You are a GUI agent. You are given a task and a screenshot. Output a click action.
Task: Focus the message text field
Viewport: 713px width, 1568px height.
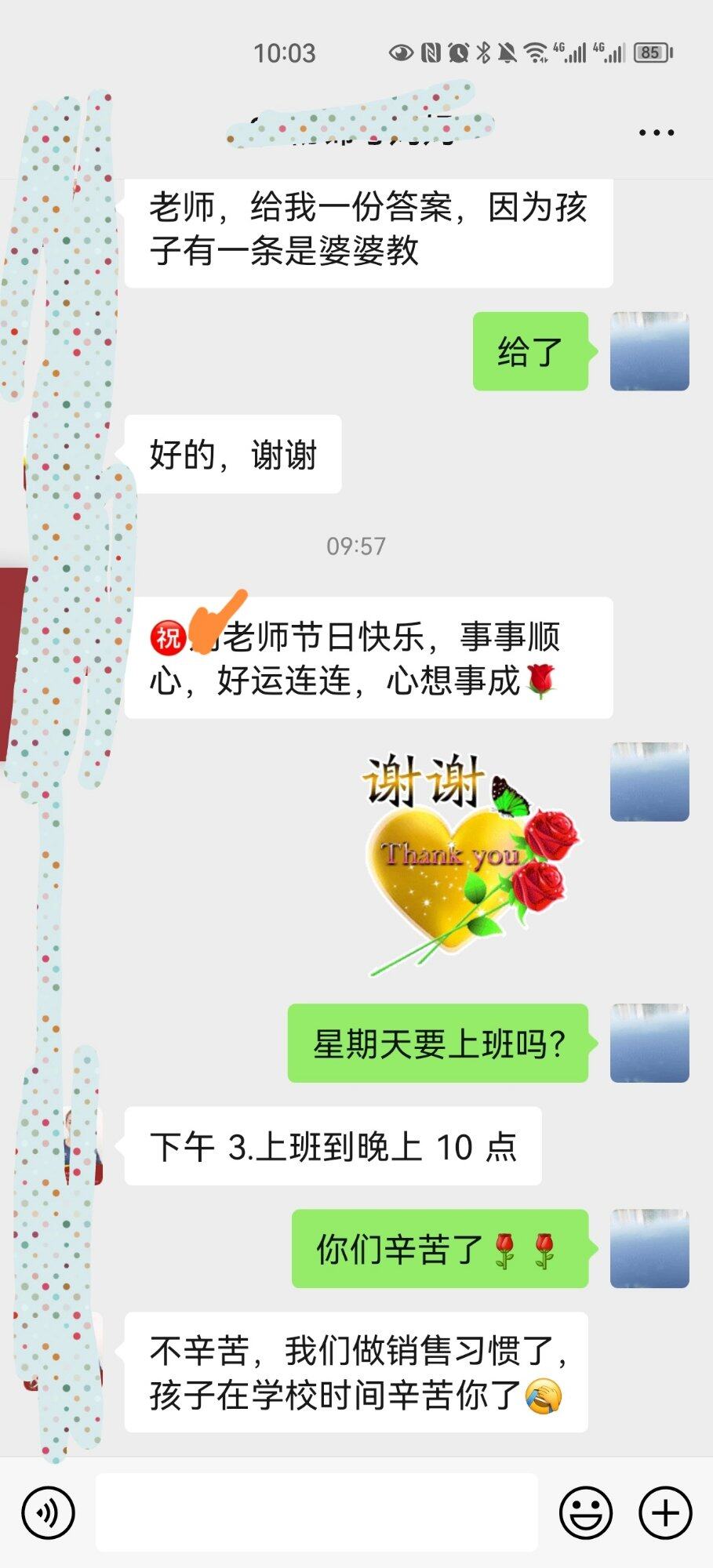click(x=316, y=1512)
